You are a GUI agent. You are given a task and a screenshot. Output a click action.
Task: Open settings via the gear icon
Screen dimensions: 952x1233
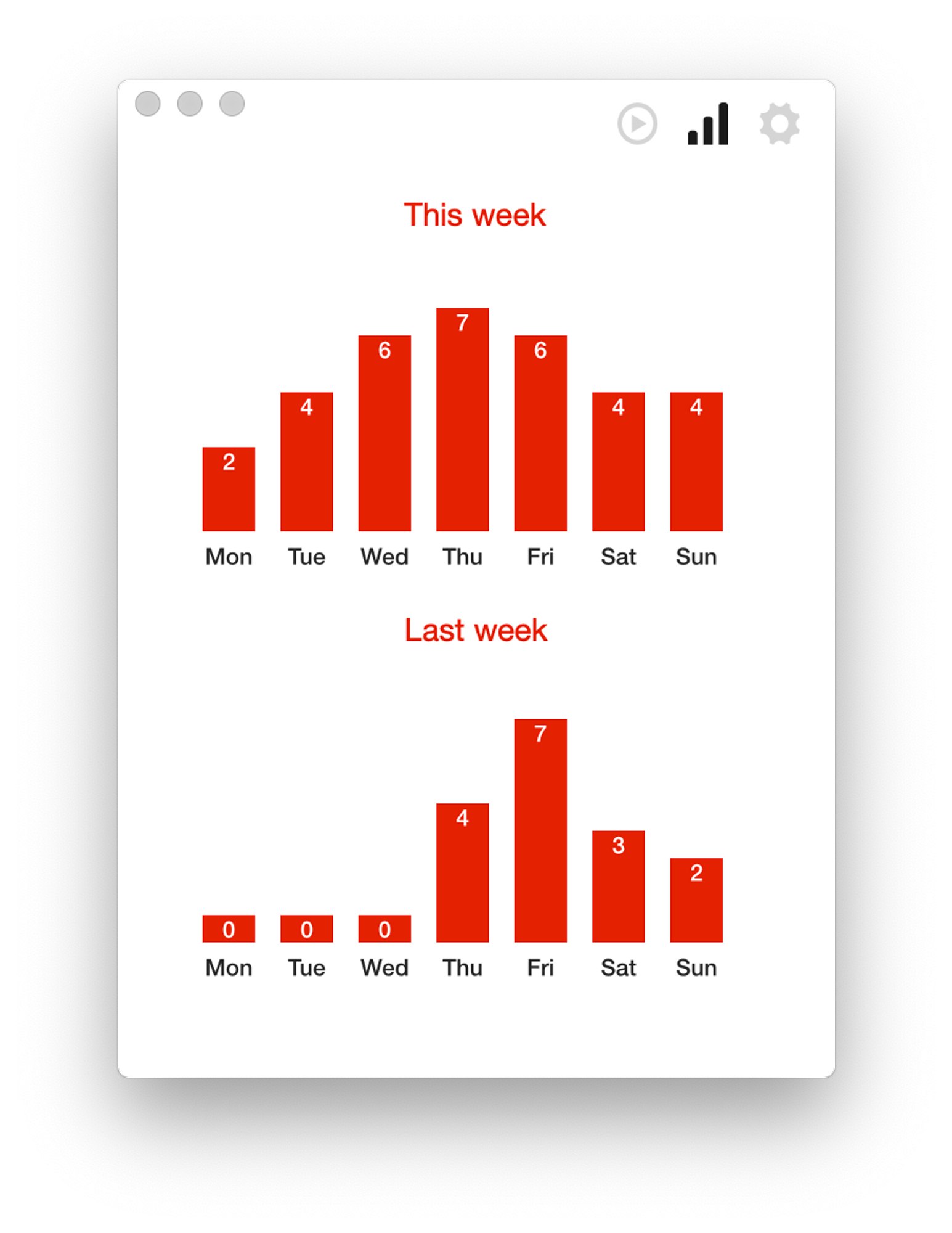click(779, 123)
